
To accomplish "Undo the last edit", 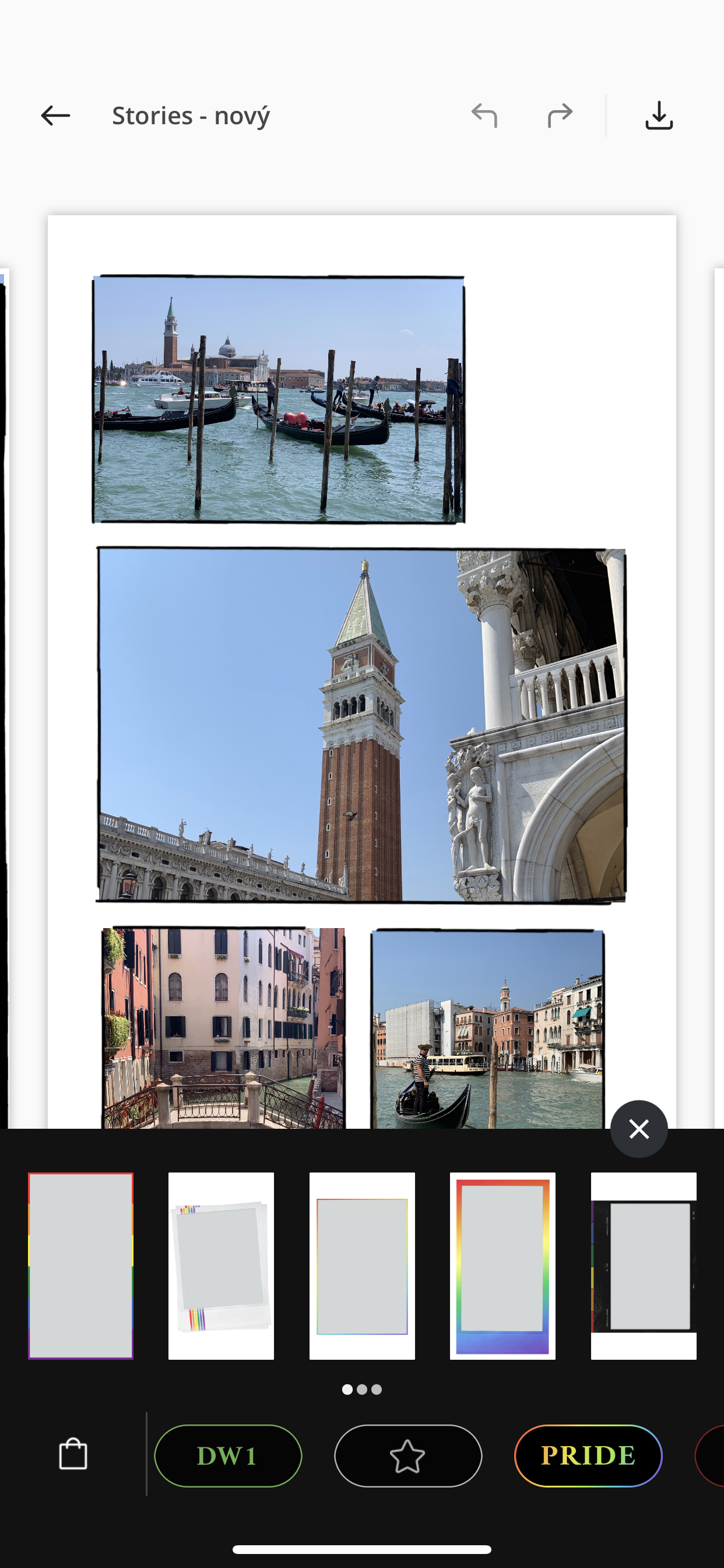I will point(484,116).
